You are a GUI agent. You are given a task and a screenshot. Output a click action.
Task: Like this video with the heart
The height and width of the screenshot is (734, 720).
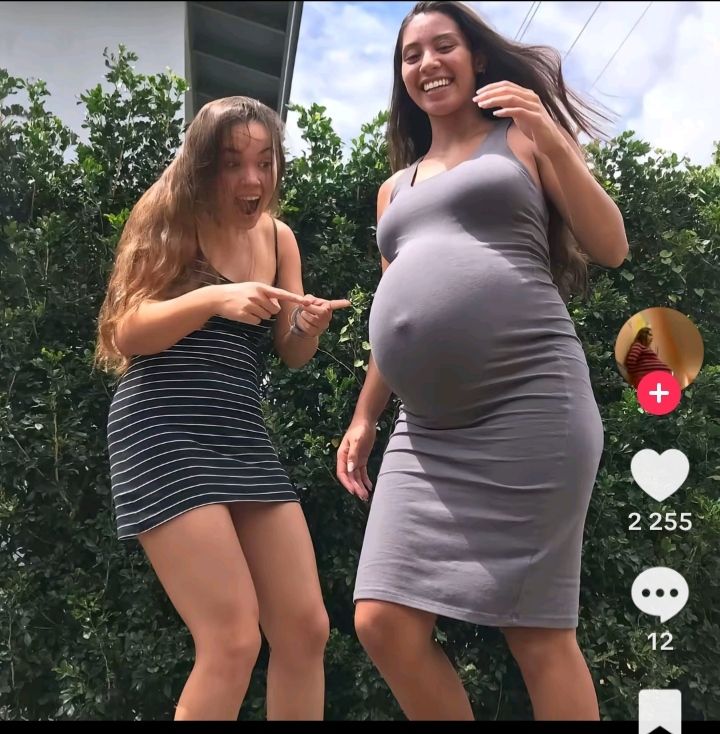[x=660, y=475]
